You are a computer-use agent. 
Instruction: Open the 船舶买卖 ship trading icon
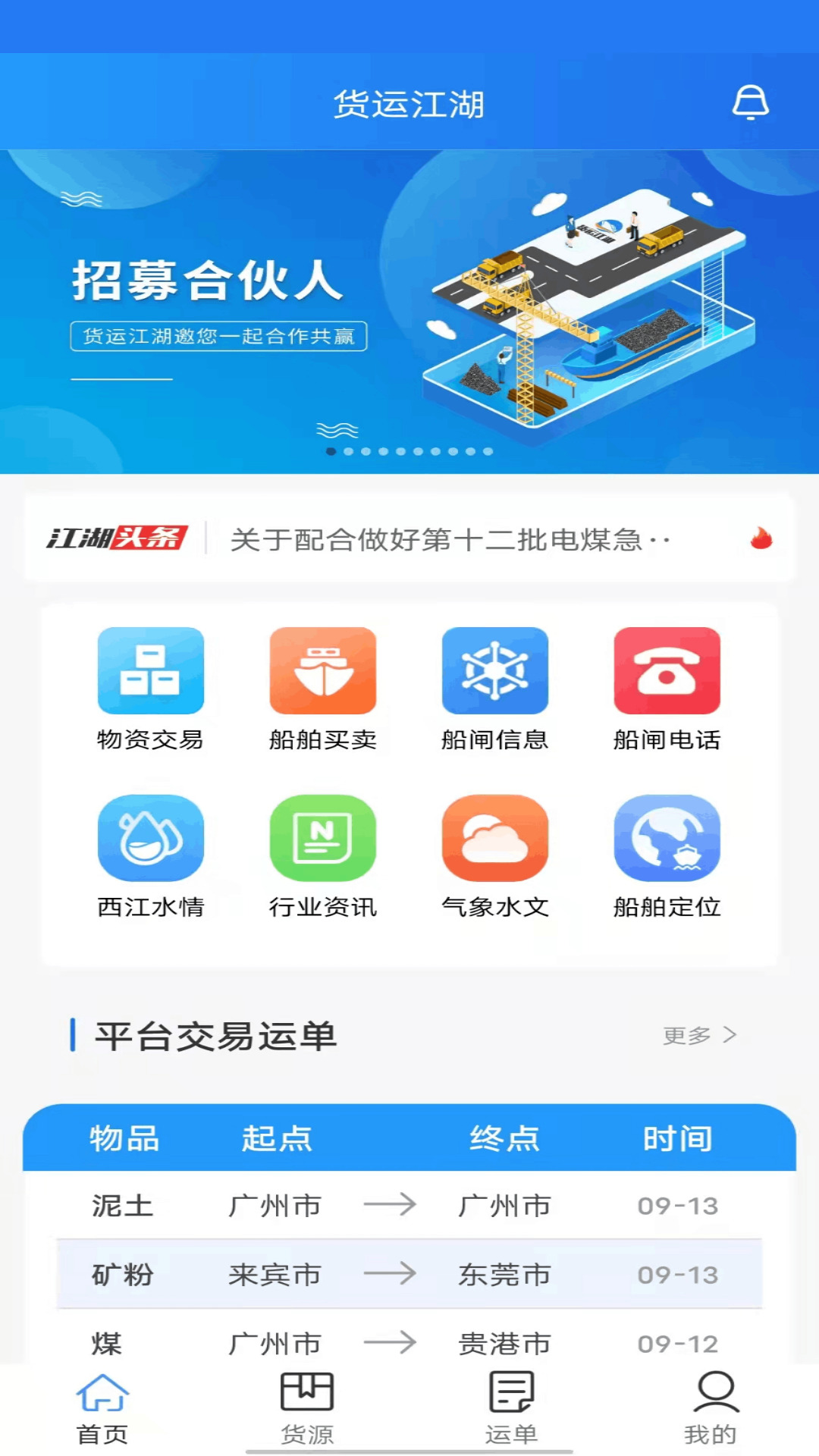point(322,671)
